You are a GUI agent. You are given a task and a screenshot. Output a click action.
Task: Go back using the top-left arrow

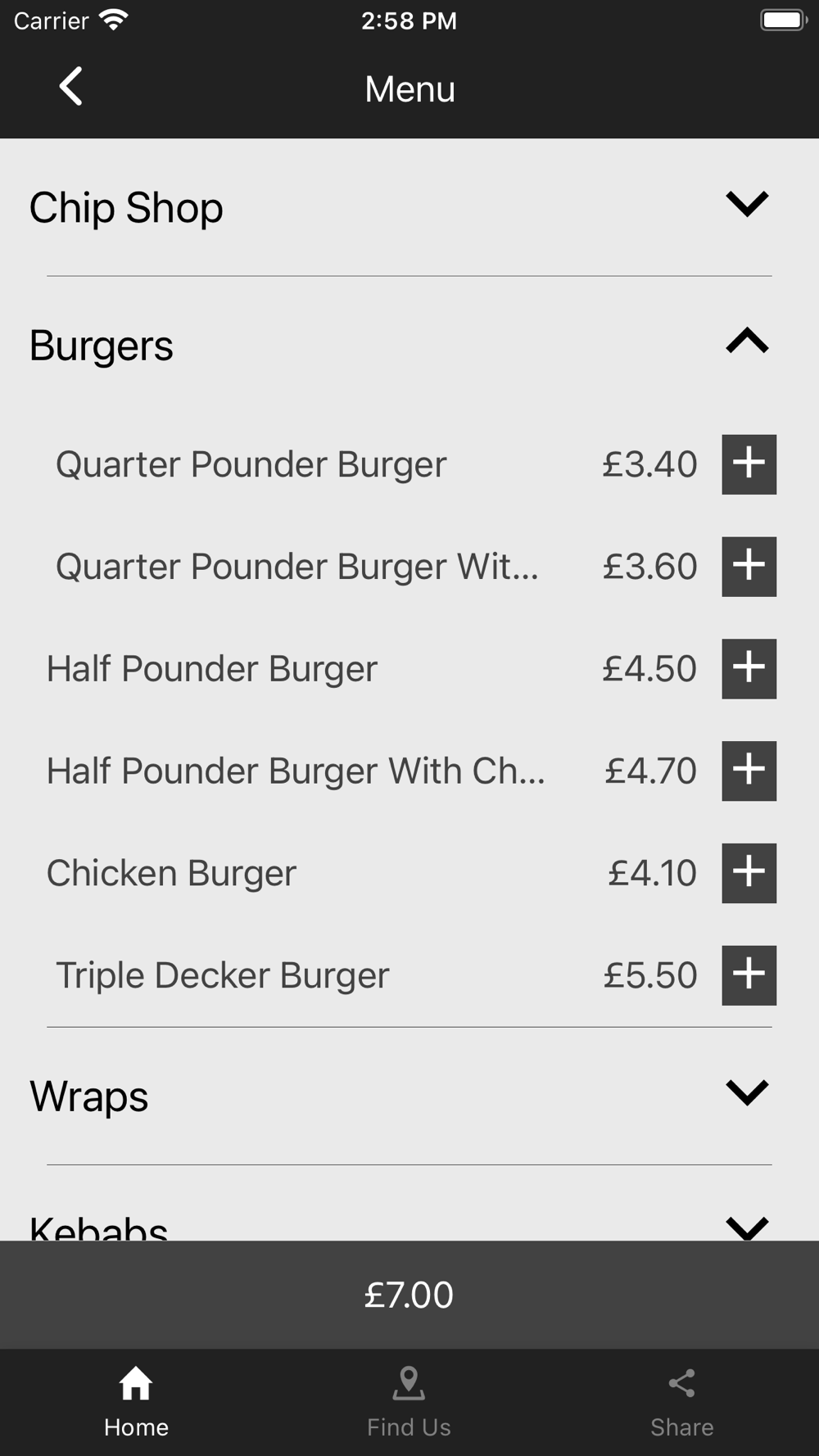click(x=71, y=87)
